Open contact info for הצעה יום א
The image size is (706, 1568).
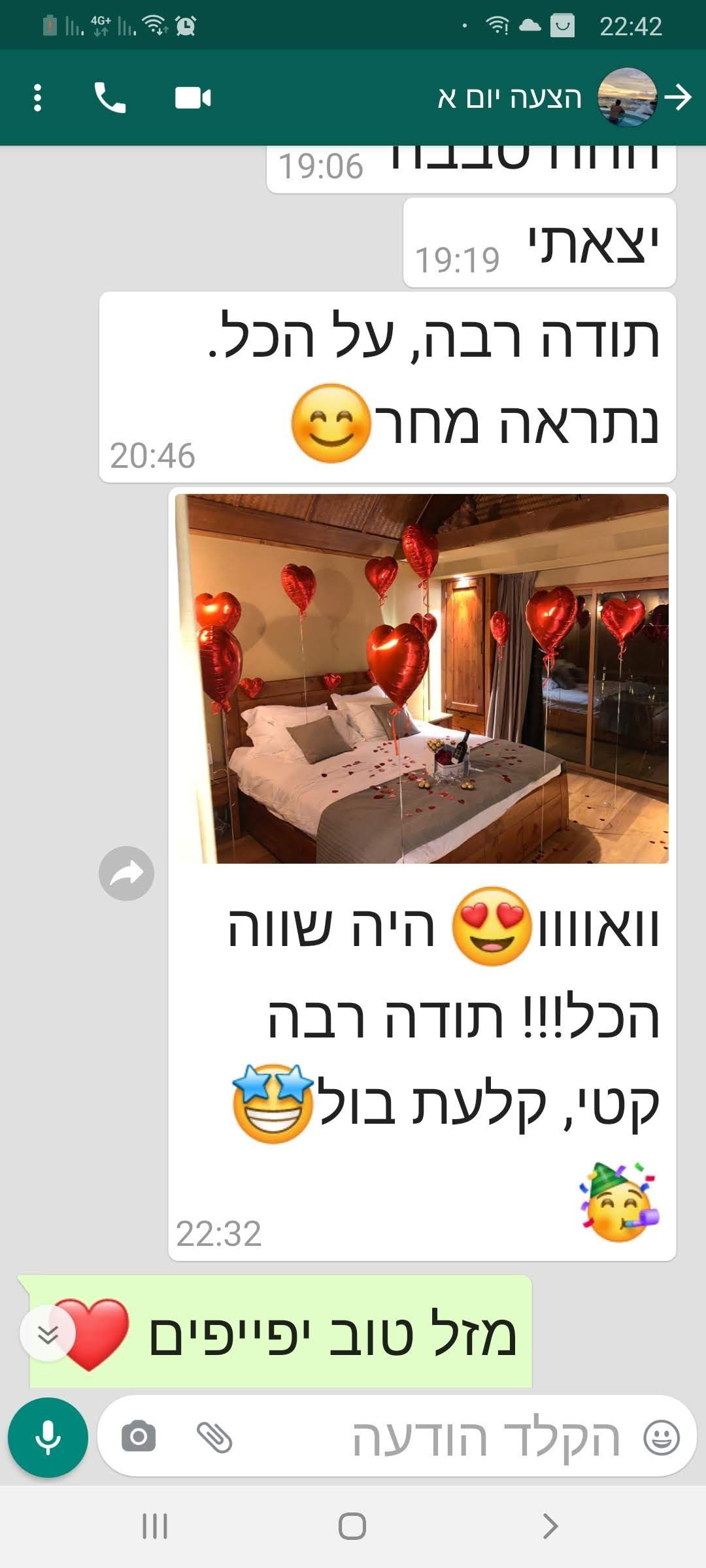coord(509,98)
